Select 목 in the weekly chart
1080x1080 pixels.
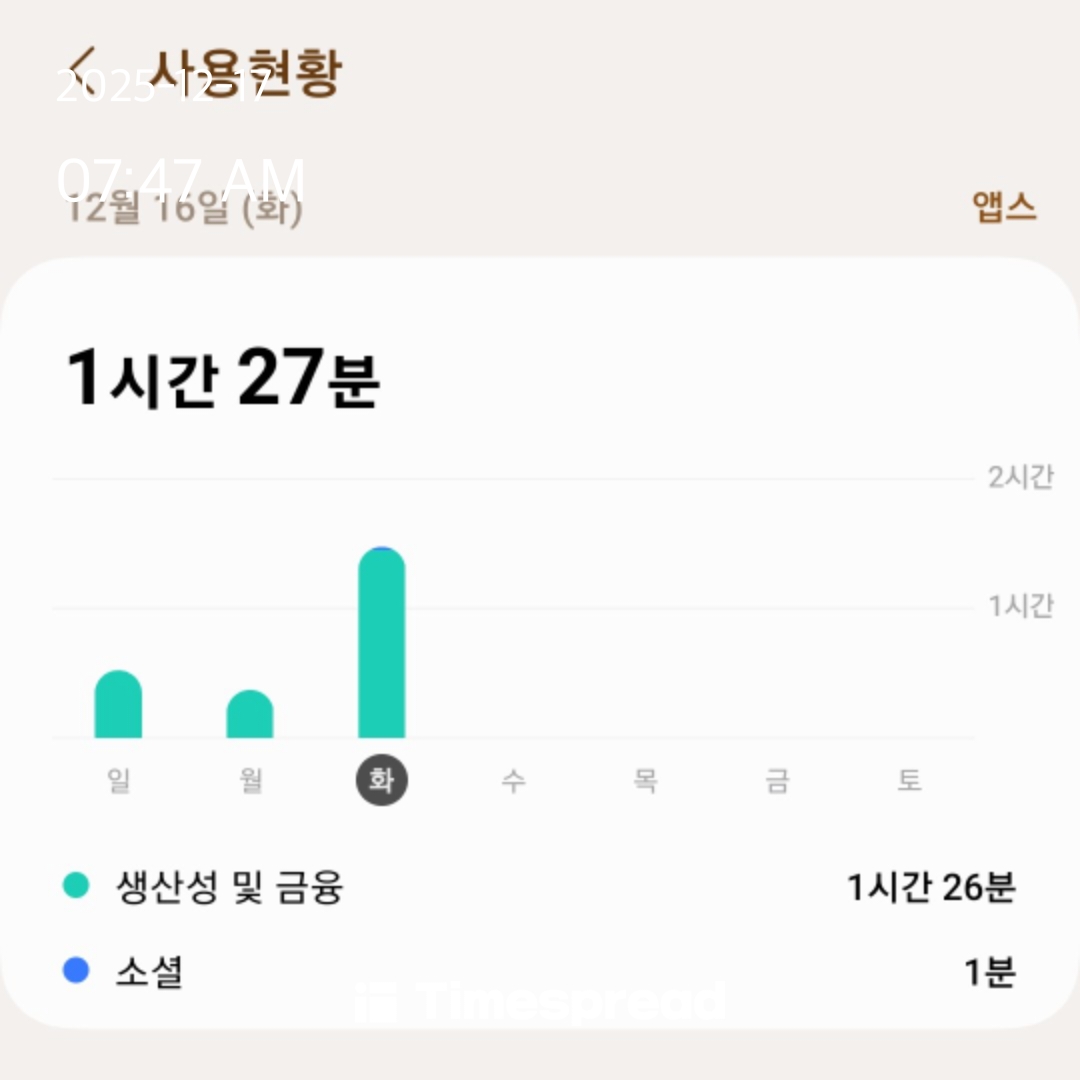[645, 780]
